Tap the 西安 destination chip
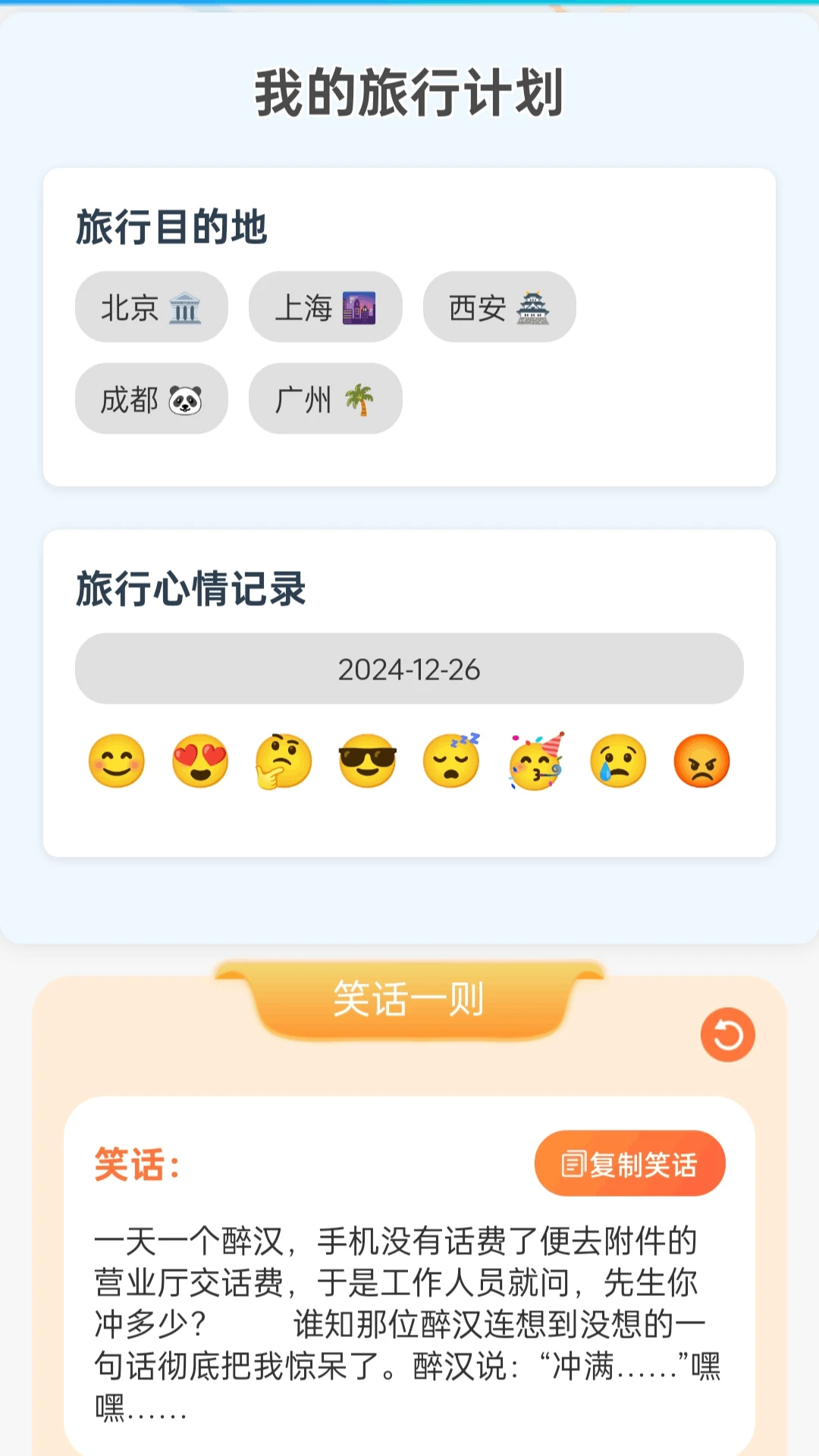 pos(499,307)
